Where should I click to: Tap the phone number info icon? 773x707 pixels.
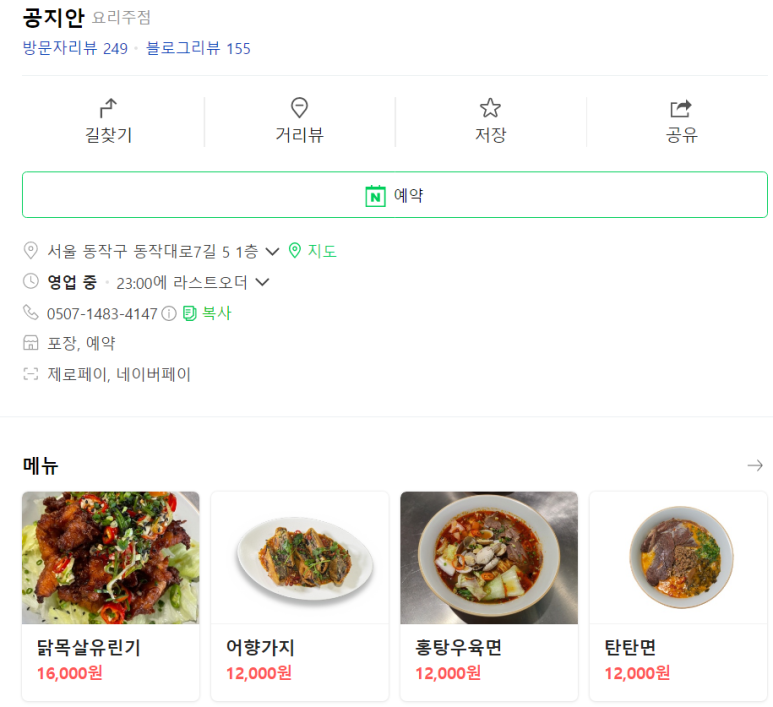pos(169,314)
